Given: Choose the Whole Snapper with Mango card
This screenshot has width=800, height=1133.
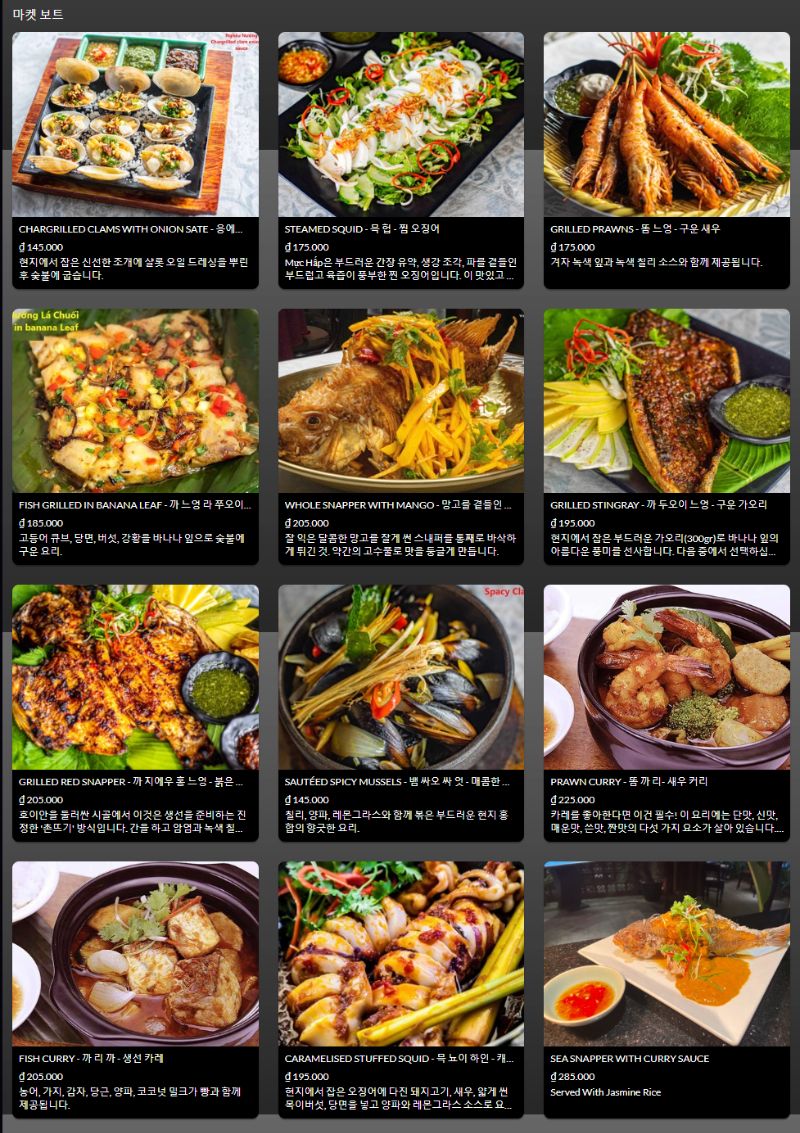Looking at the screenshot, I should [401, 436].
